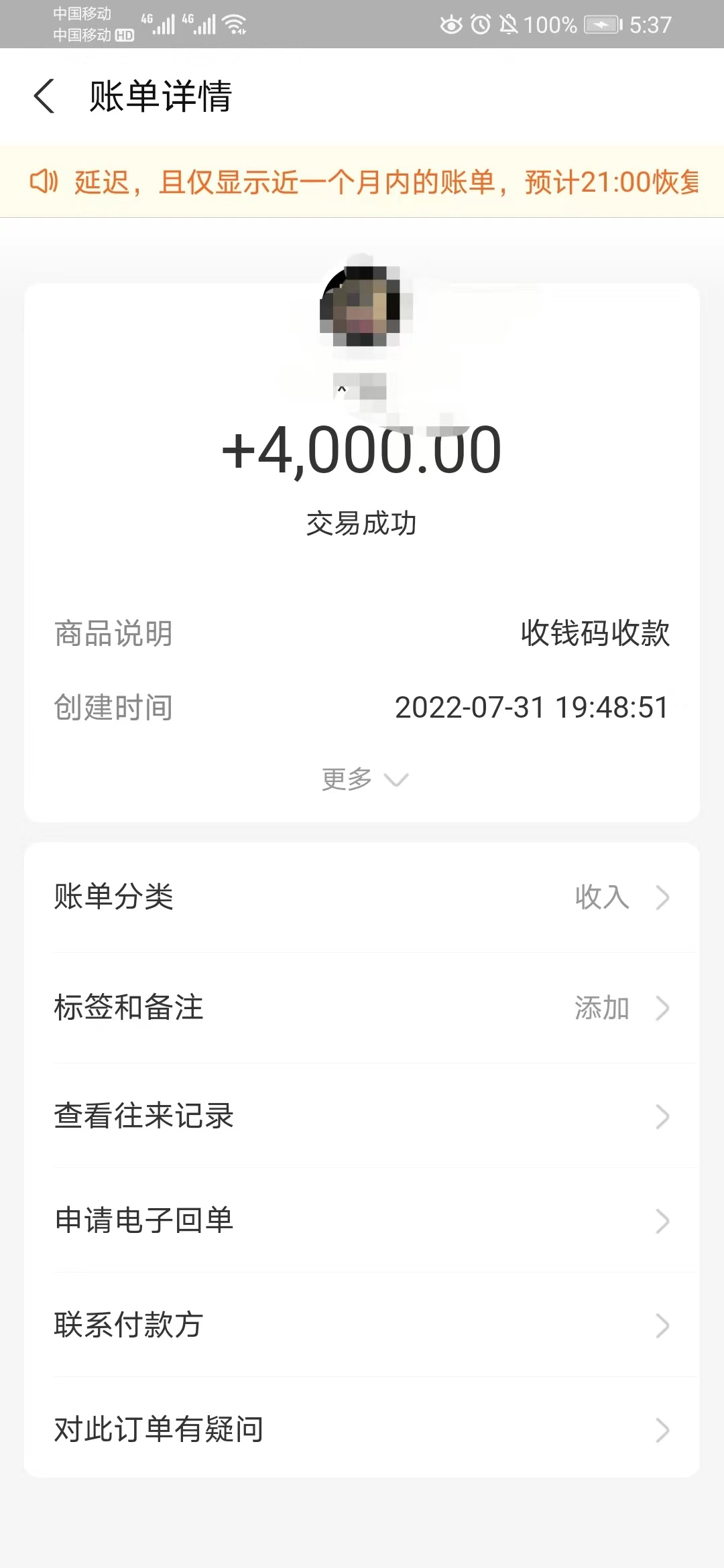Tap 联系付款方 to contact payer

coord(362,1325)
